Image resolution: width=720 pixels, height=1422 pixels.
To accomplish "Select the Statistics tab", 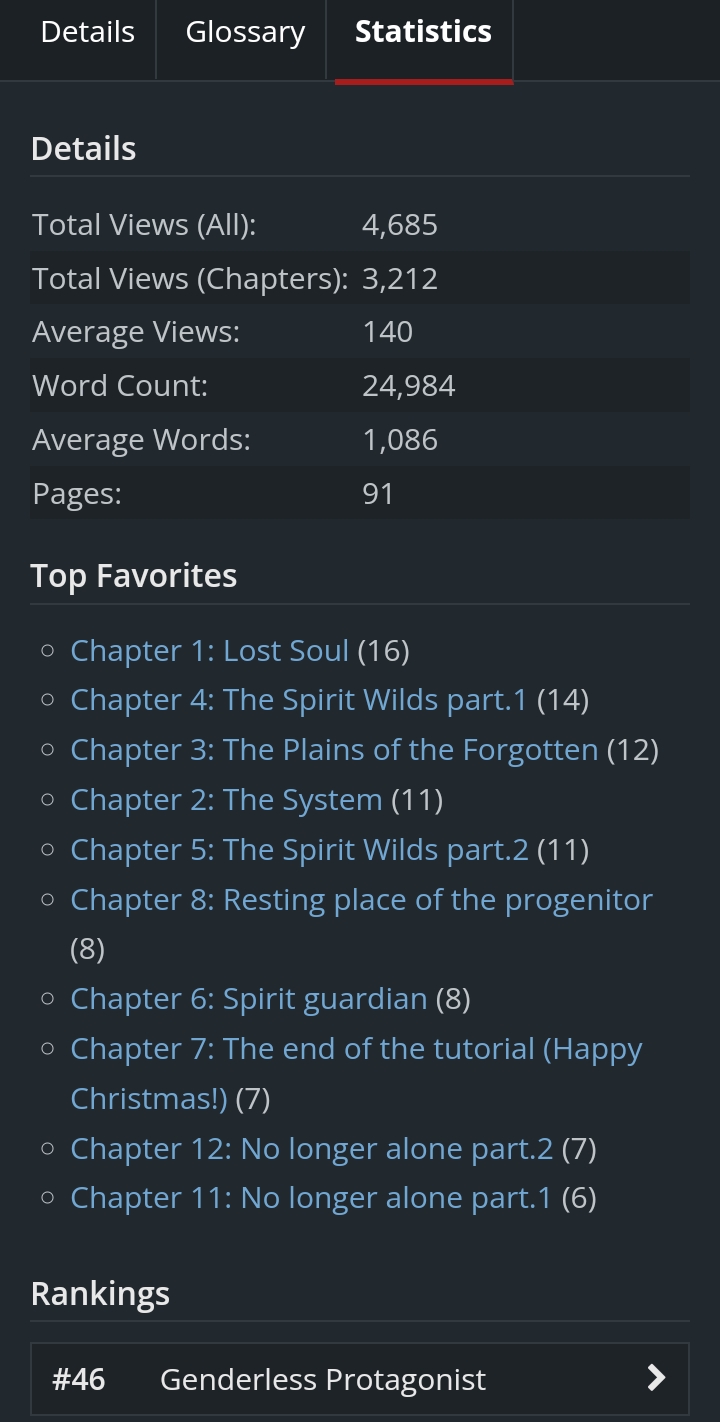I will (x=423, y=32).
